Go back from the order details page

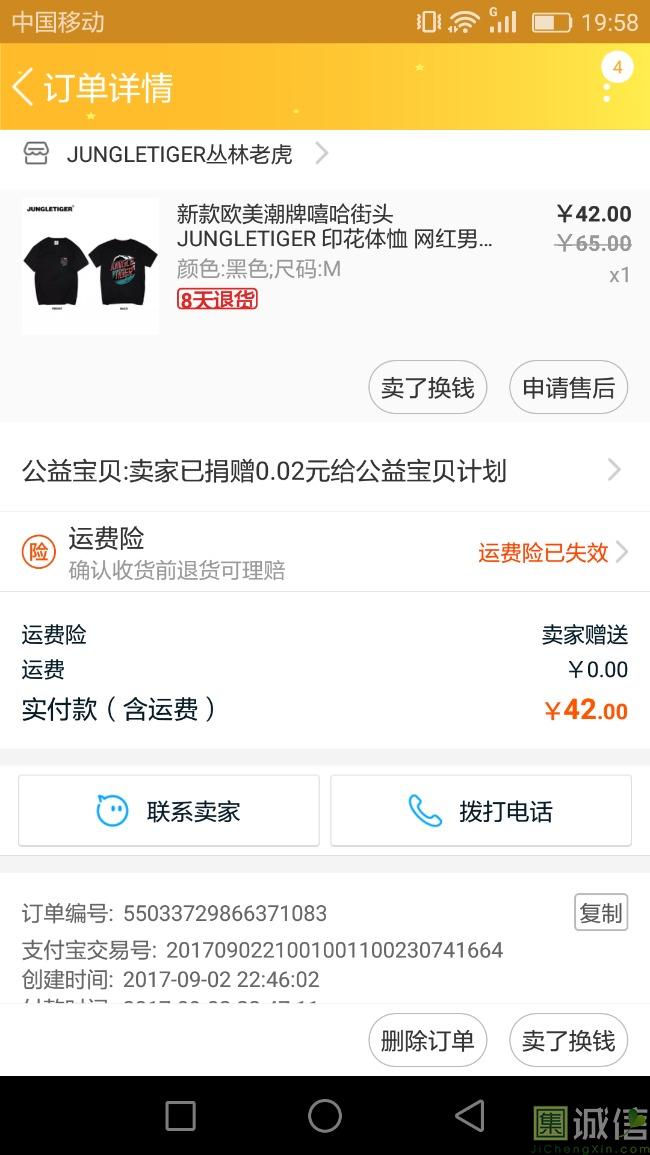coord(23,87)
